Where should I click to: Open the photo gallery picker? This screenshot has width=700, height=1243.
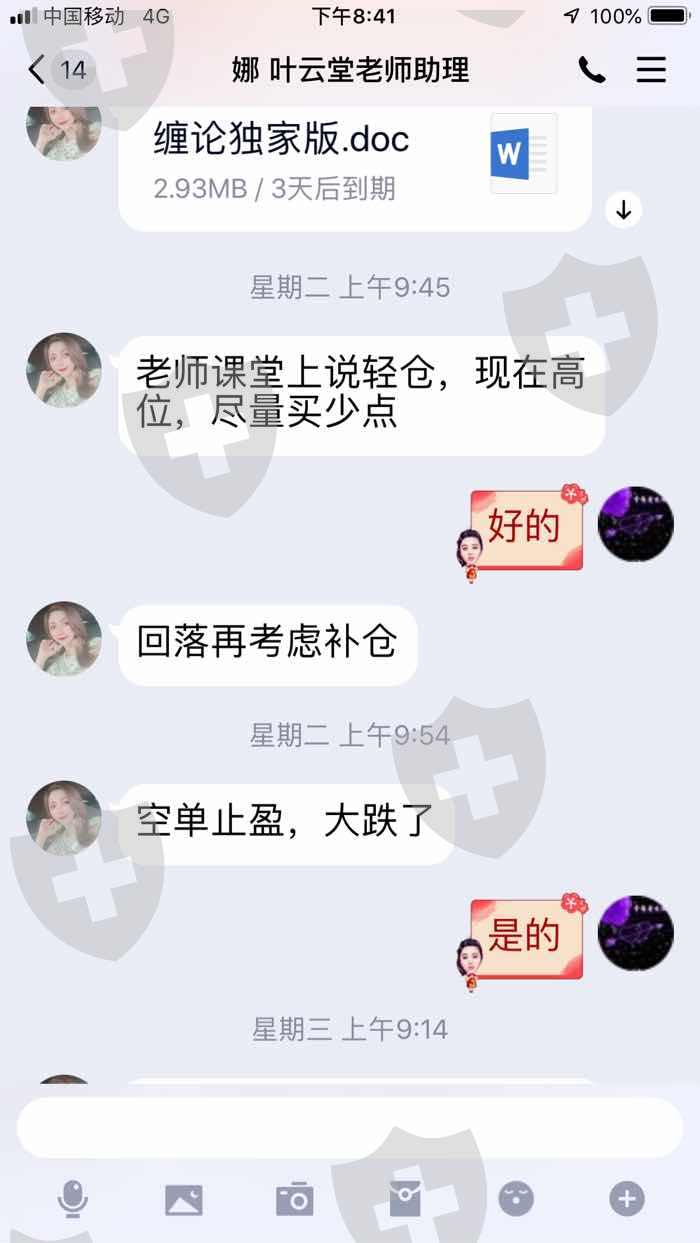pyautogui.click(x=183, y=1199)
